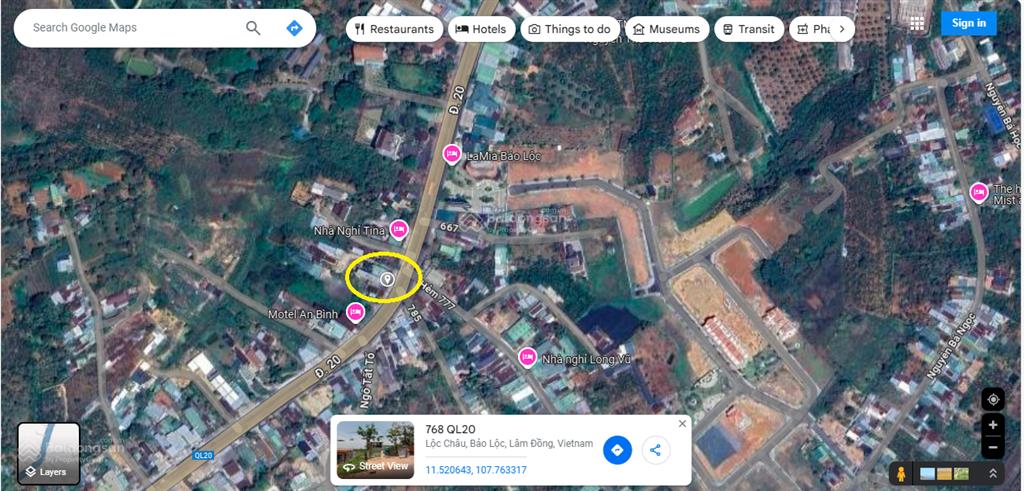Open the LaMia Bảo Lộc hotel pin

pyautogui.click(x=452, y=154)
